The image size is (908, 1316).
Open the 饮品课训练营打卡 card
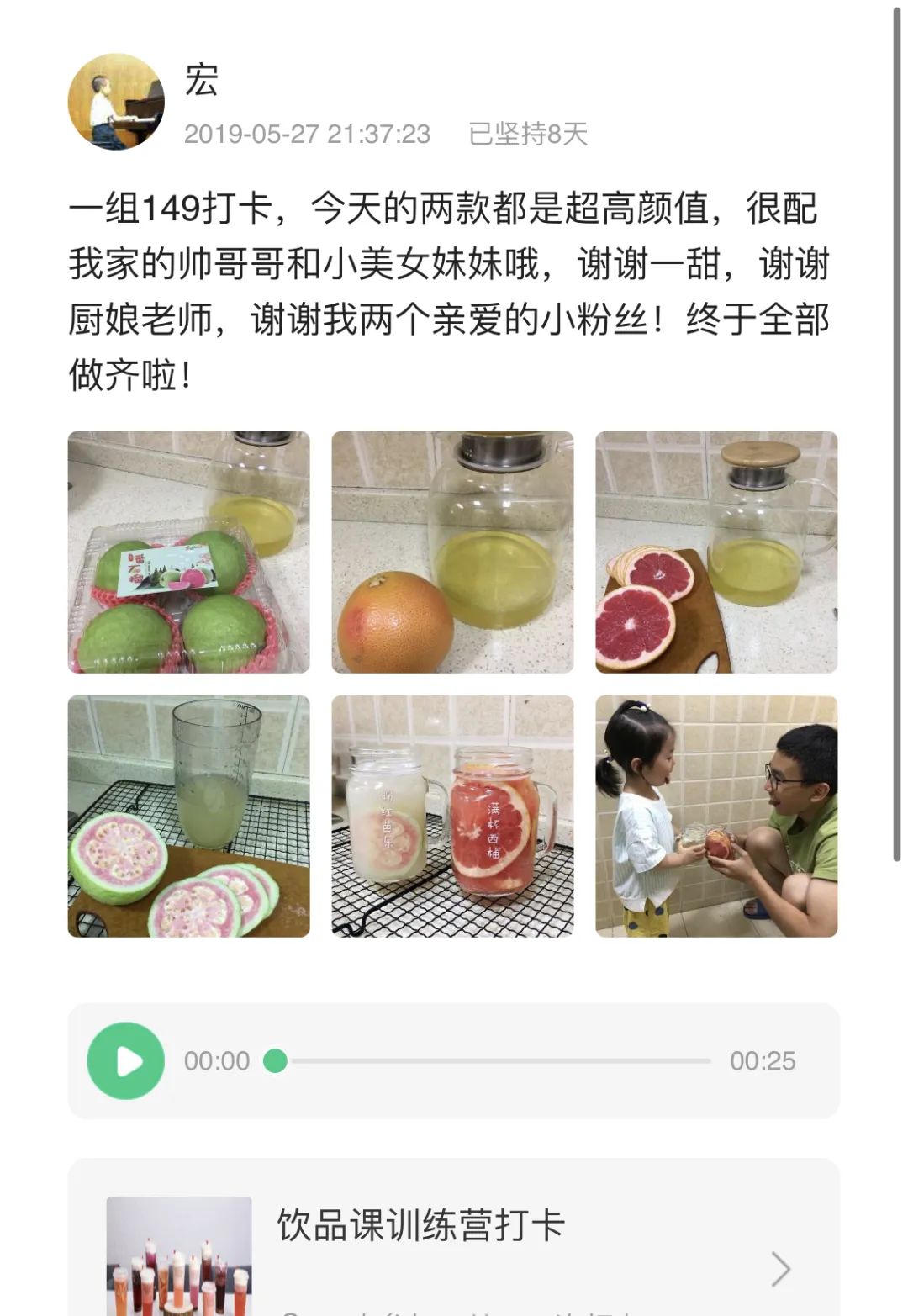tap(454, 1245)
